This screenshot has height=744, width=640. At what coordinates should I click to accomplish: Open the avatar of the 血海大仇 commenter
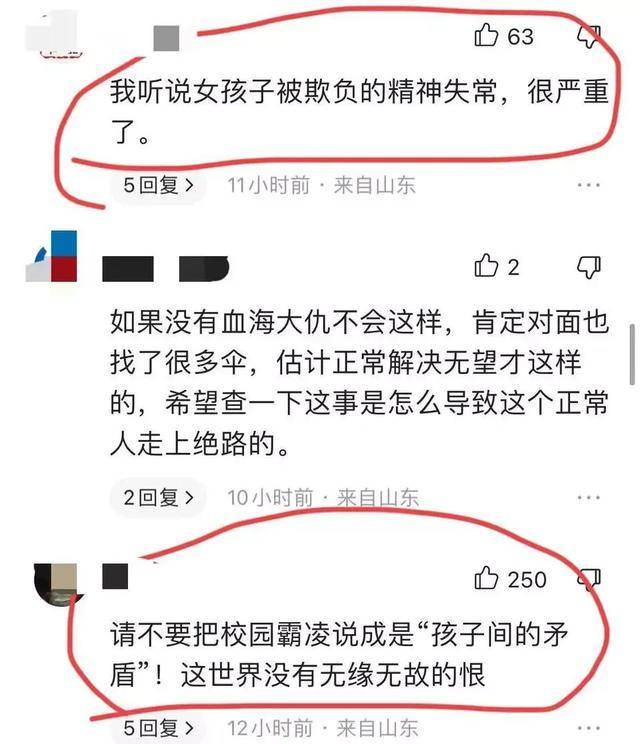(x=52, y=258)
